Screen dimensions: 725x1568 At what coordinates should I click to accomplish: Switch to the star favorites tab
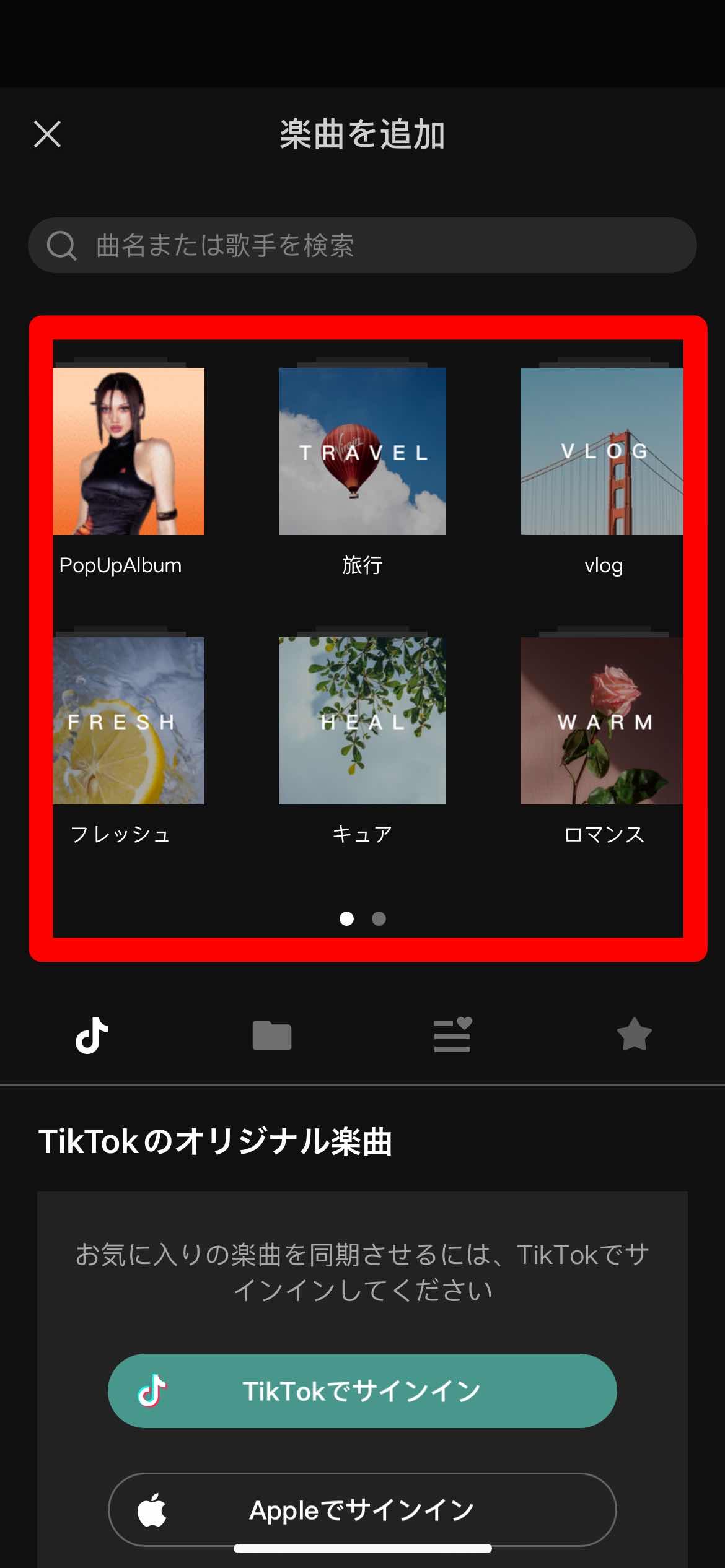[634, 1035]
